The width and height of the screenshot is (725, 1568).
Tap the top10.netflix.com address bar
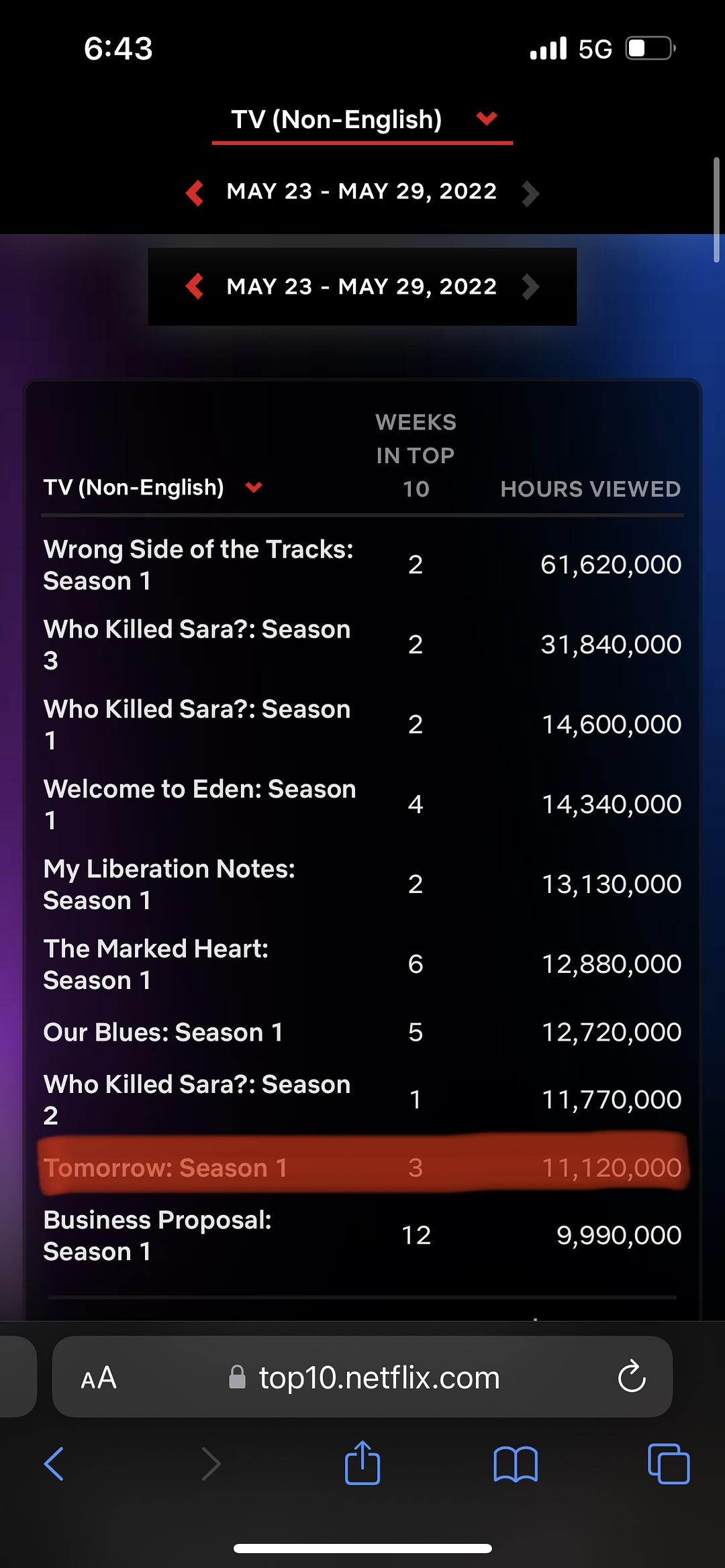tap(366, 1377)
